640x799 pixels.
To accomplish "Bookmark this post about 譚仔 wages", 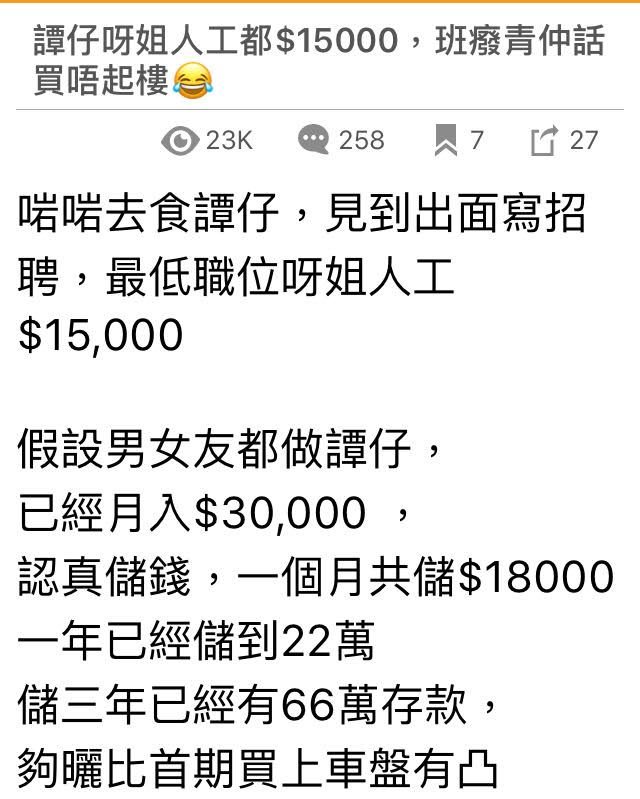I will [x=445, y=141].
